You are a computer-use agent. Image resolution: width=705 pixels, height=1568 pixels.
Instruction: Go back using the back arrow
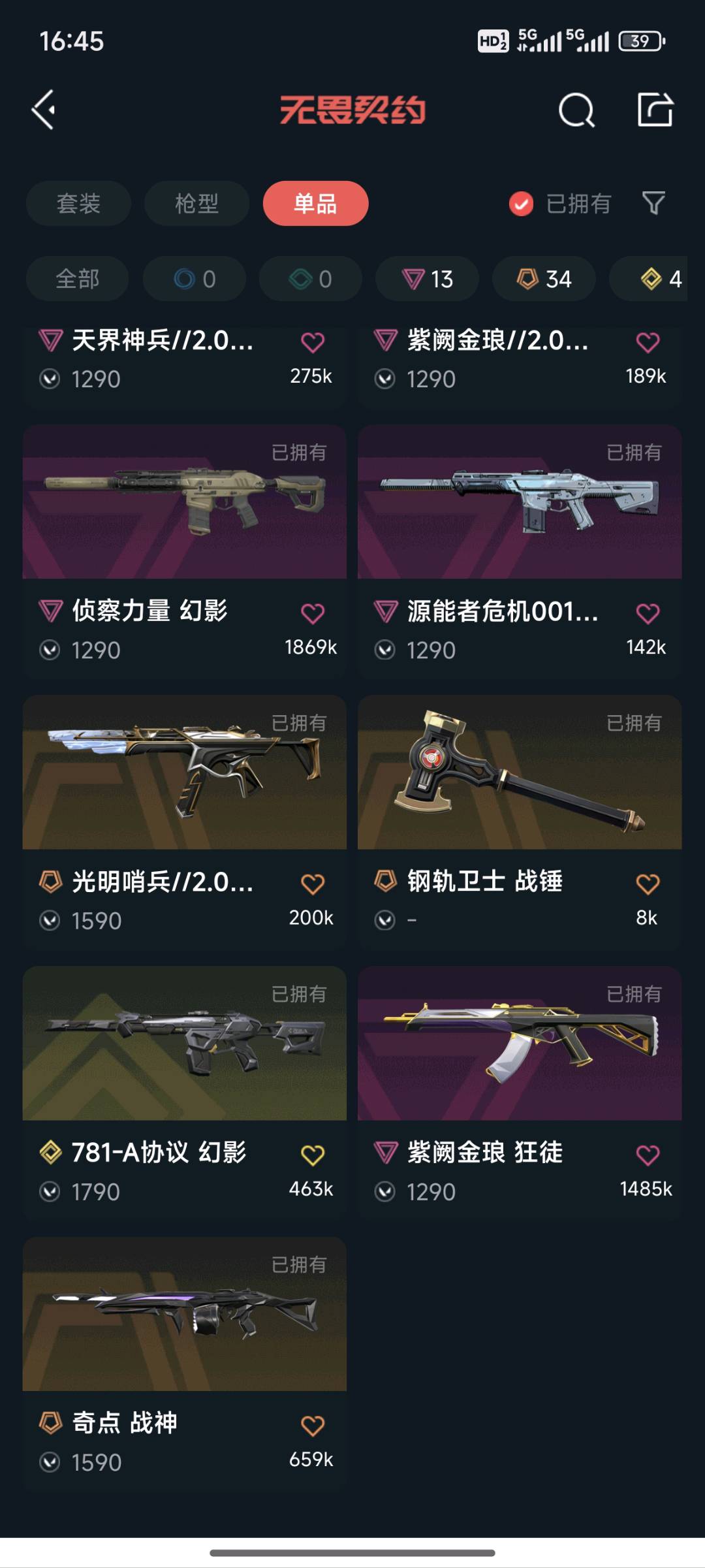click(44, 110)
